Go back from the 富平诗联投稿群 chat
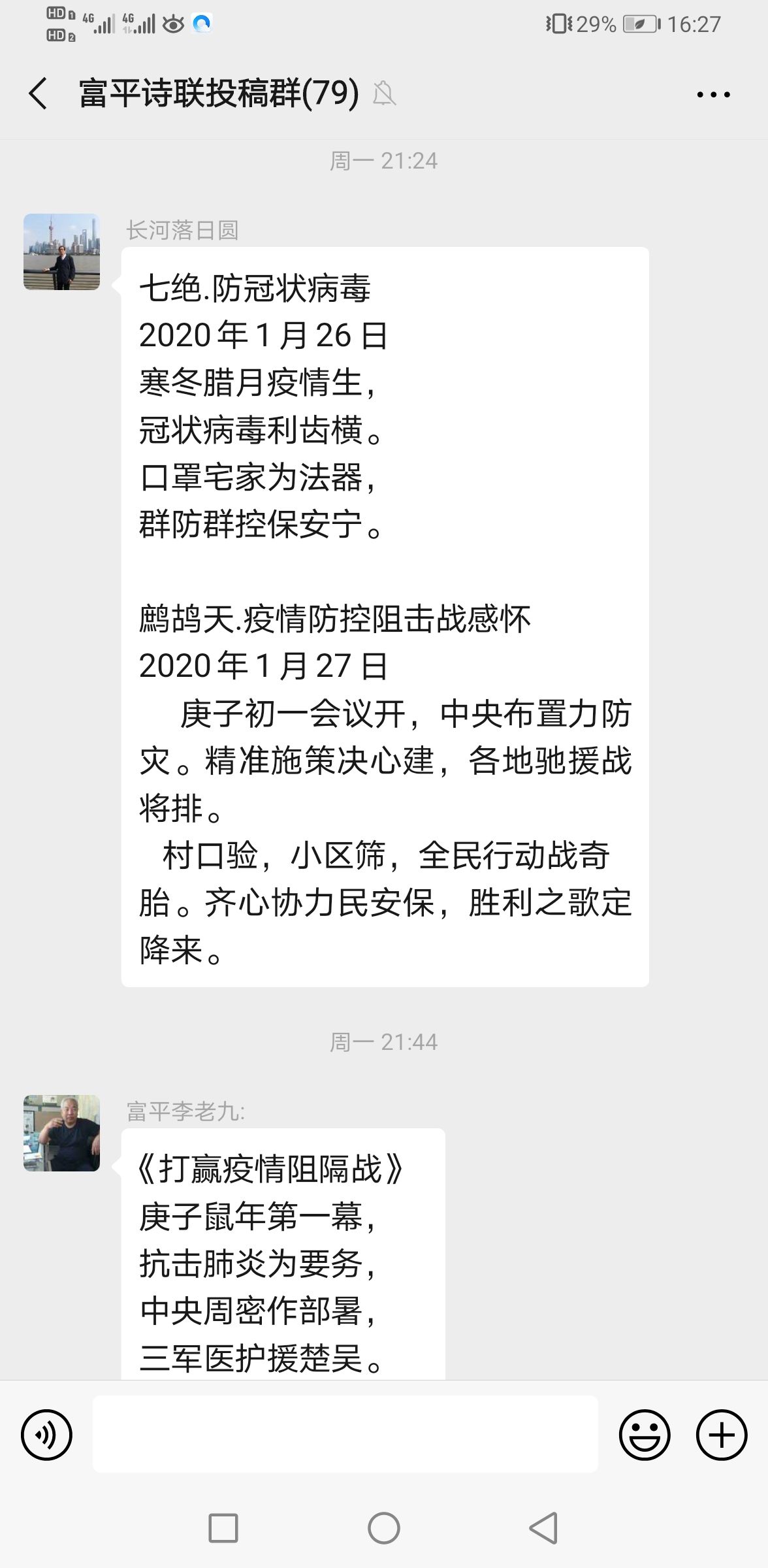The height and width of the screenshot is (1568, 768). click(38, 93)
